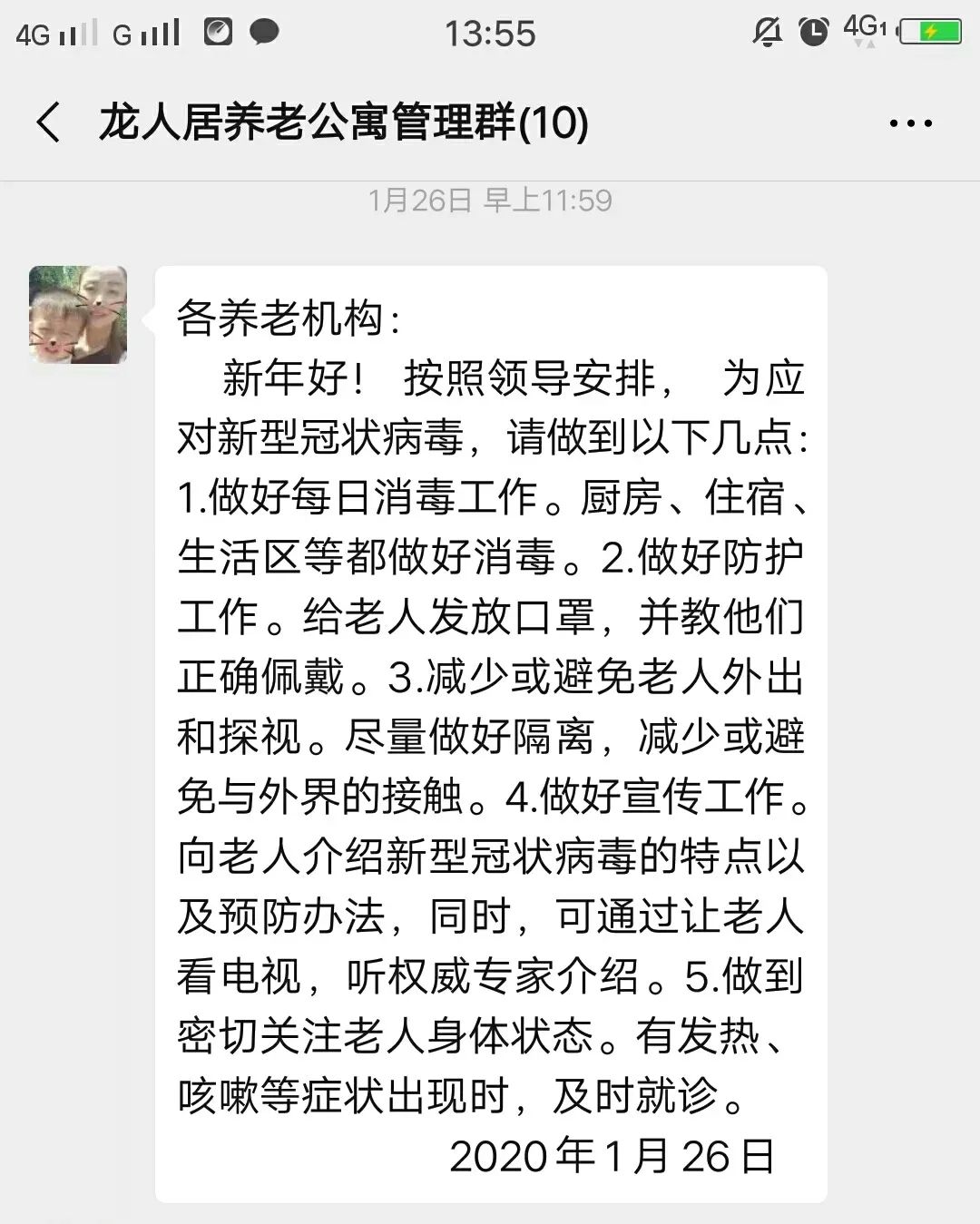Open the three-dot group chat menu

pos(910,123)
